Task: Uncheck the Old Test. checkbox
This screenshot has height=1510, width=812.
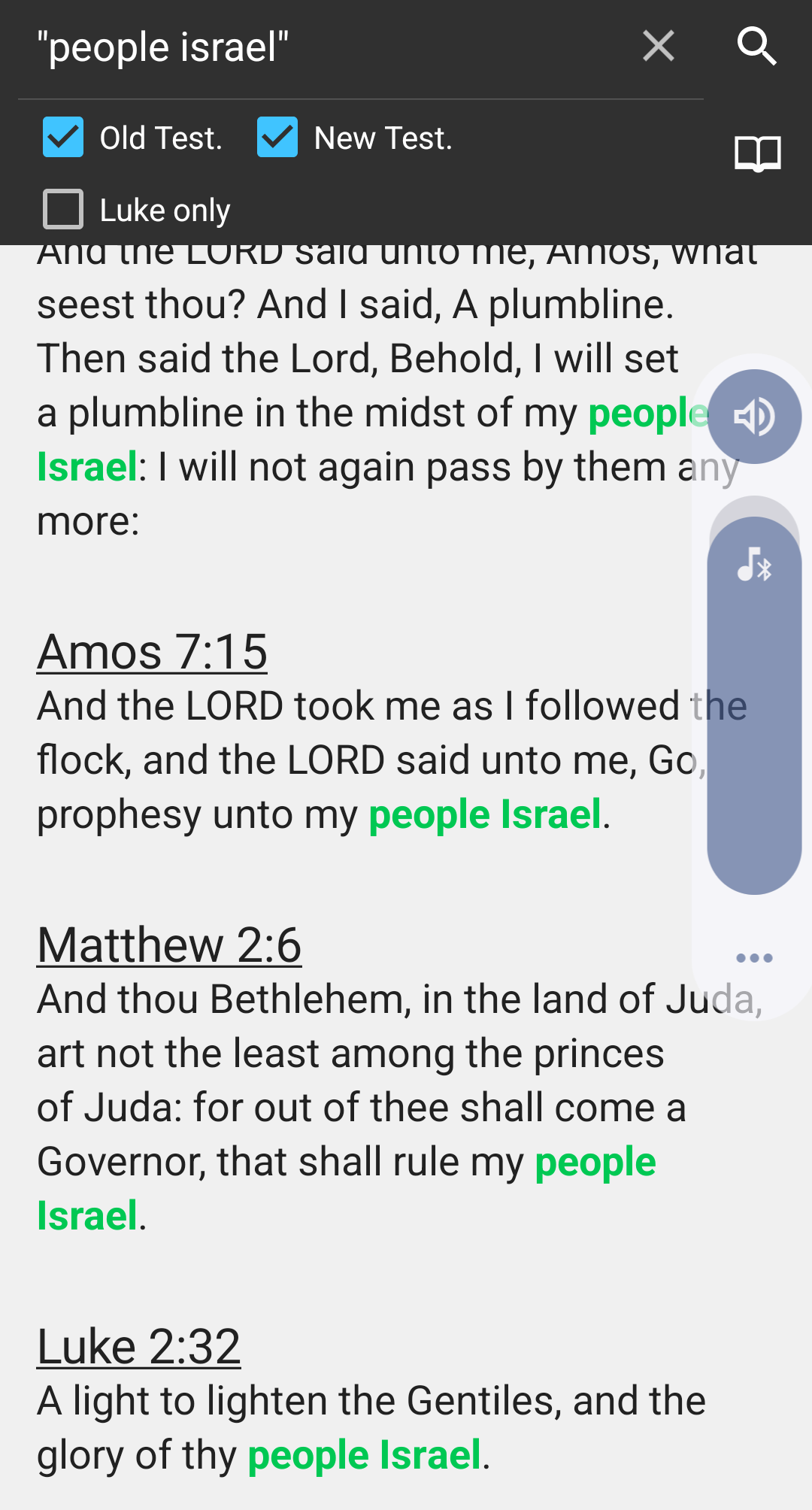Action: coord(63,138)
